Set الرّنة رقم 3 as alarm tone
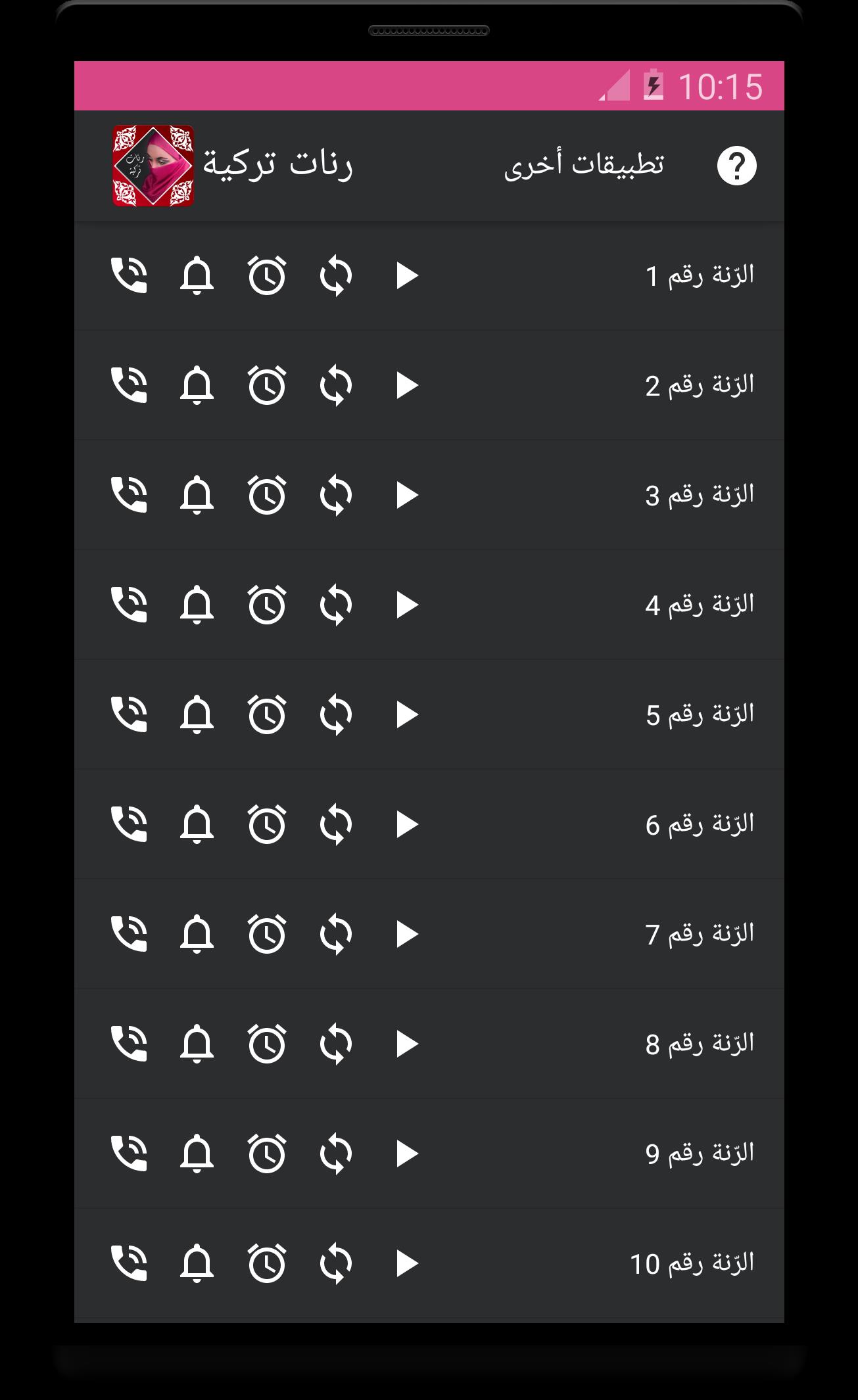Screen dimensions: 858x1400 point(267,495)
